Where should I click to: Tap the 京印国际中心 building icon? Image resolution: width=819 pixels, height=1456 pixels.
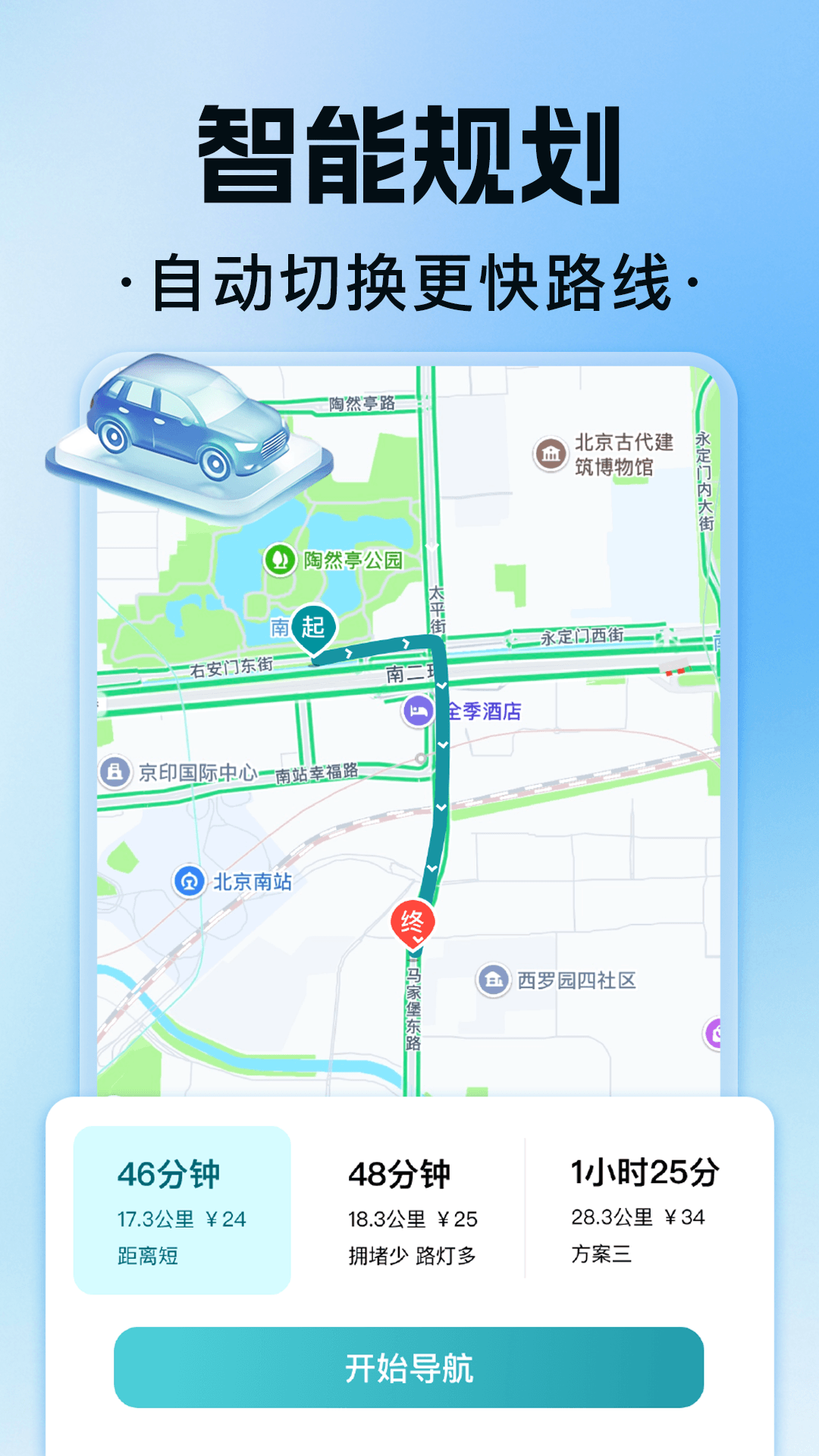[115, 773]
